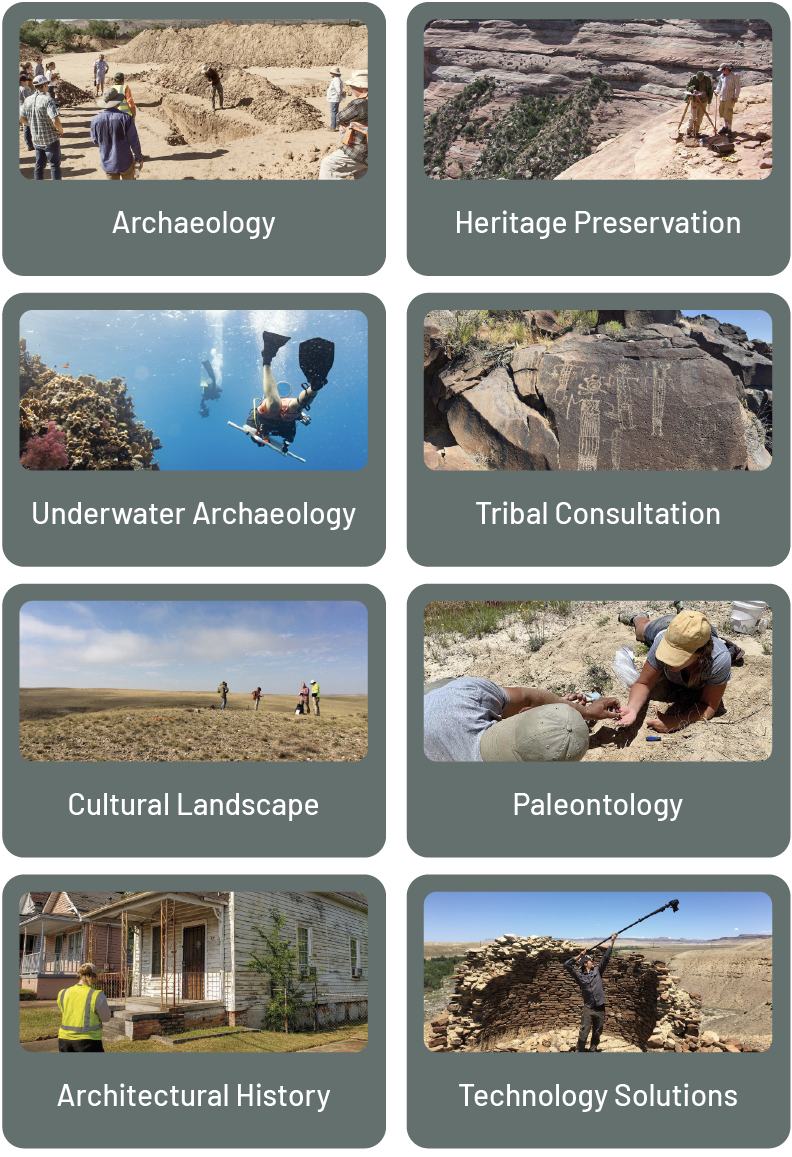Viewport: 792px width, 1157px height.
Task: Open the Heritage Preservation card
Action: (597, 140)
